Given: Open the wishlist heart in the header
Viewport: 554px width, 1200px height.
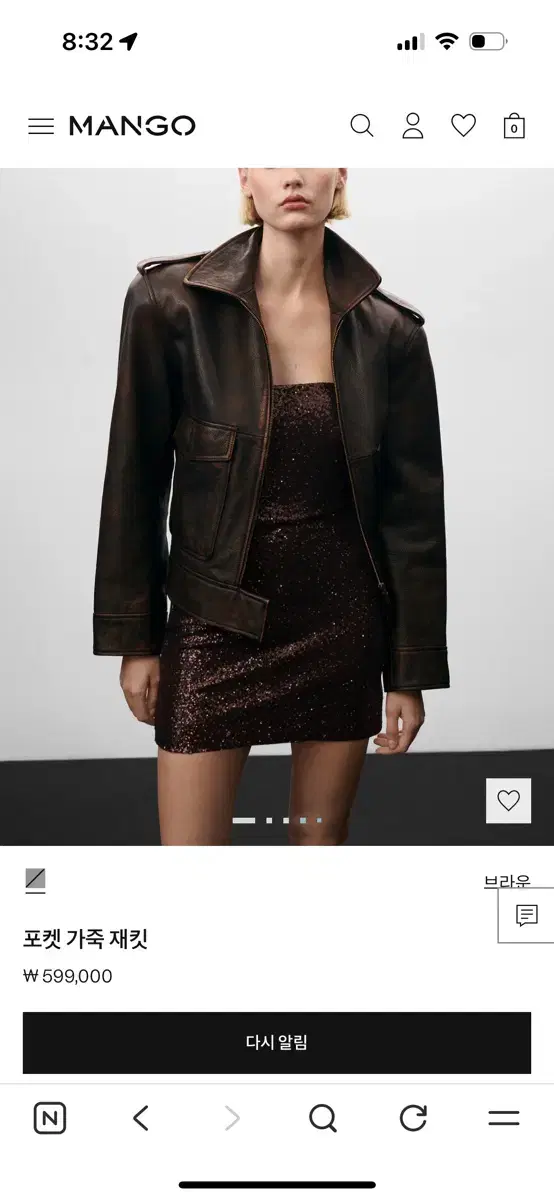Looking at the screenshot, I should (x=463, y=126).
